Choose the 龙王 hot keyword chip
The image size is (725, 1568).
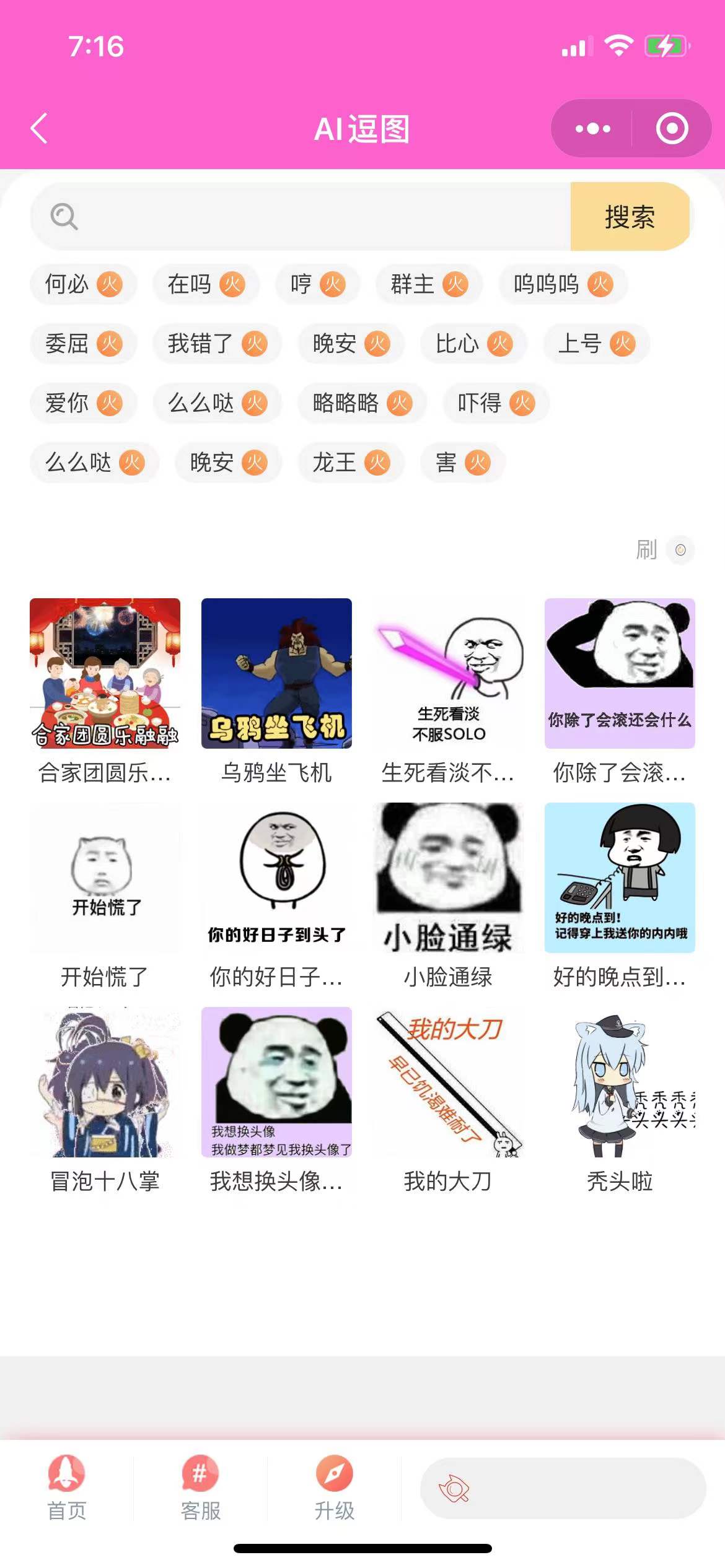(x=351, y=463)
